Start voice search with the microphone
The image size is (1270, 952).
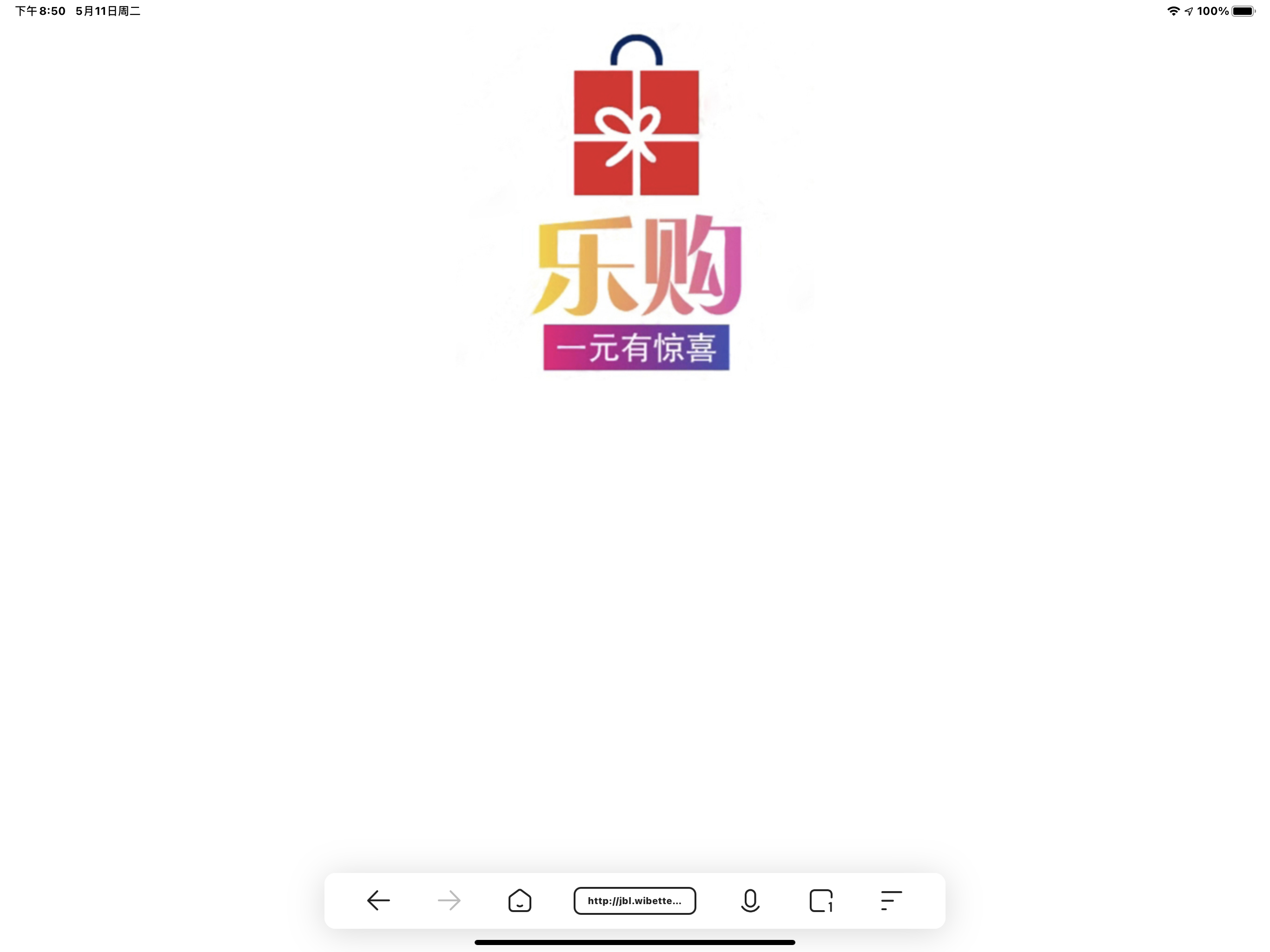[750, 900]
